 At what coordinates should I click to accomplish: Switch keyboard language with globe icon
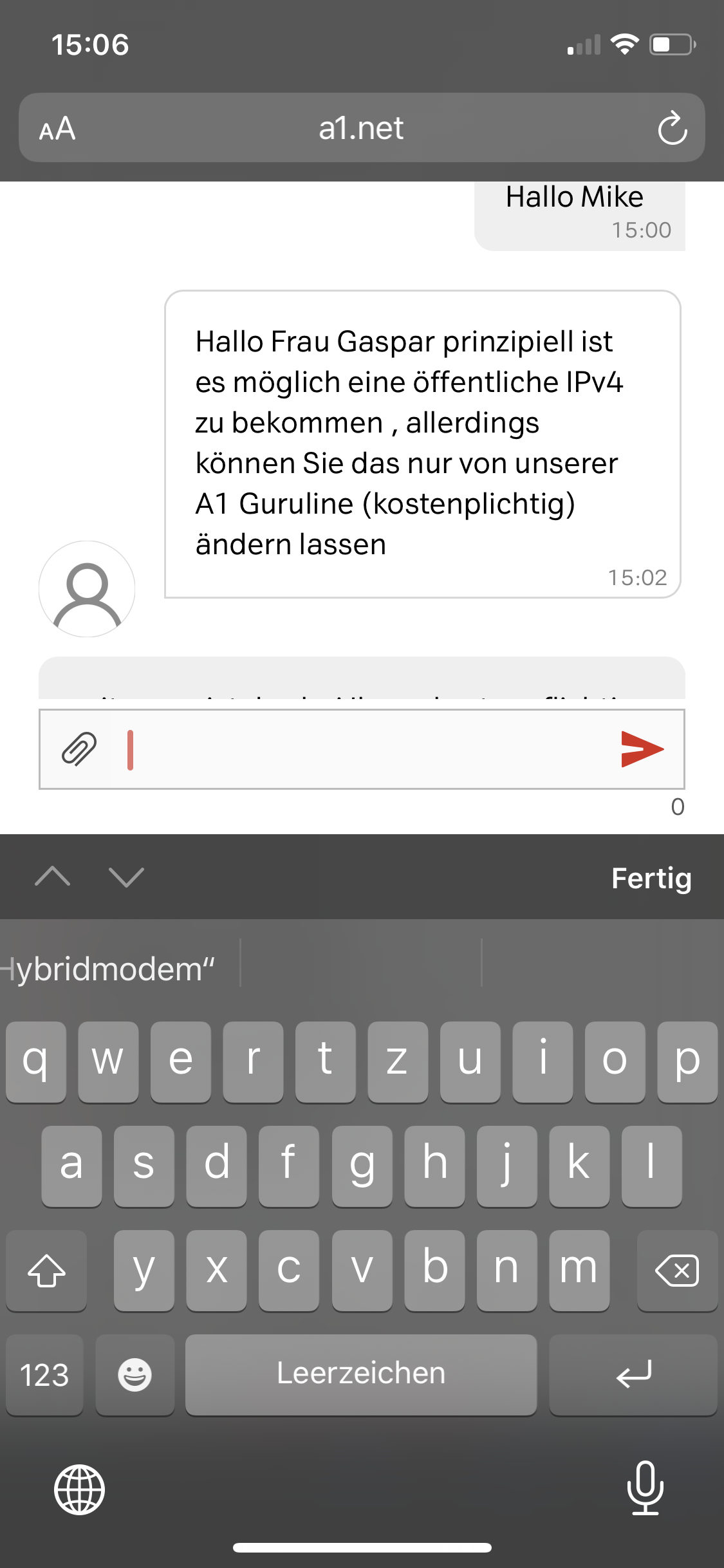click(79, 1489)
